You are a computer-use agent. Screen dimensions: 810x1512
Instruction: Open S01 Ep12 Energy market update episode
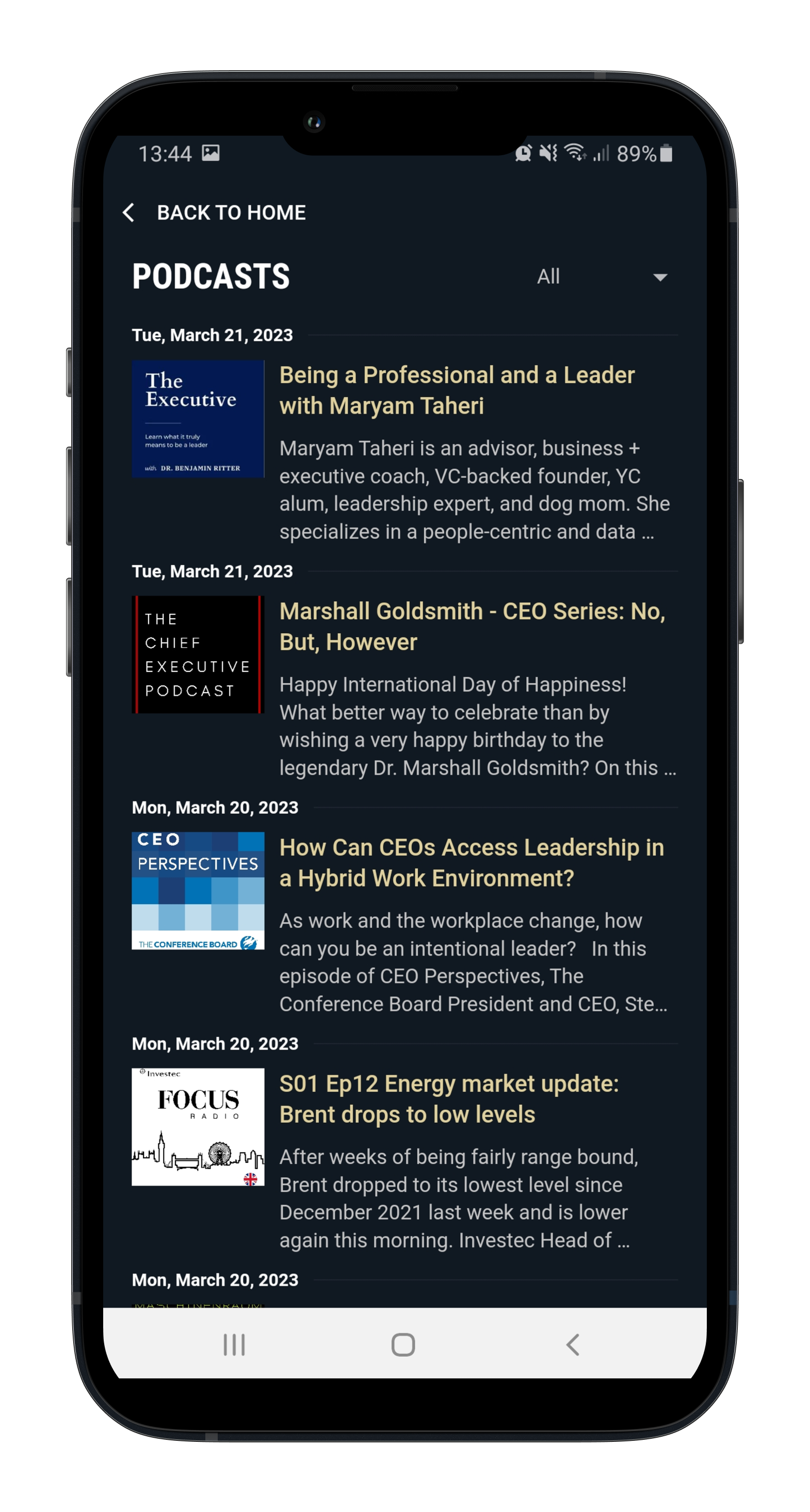[x=449, y=1099]
